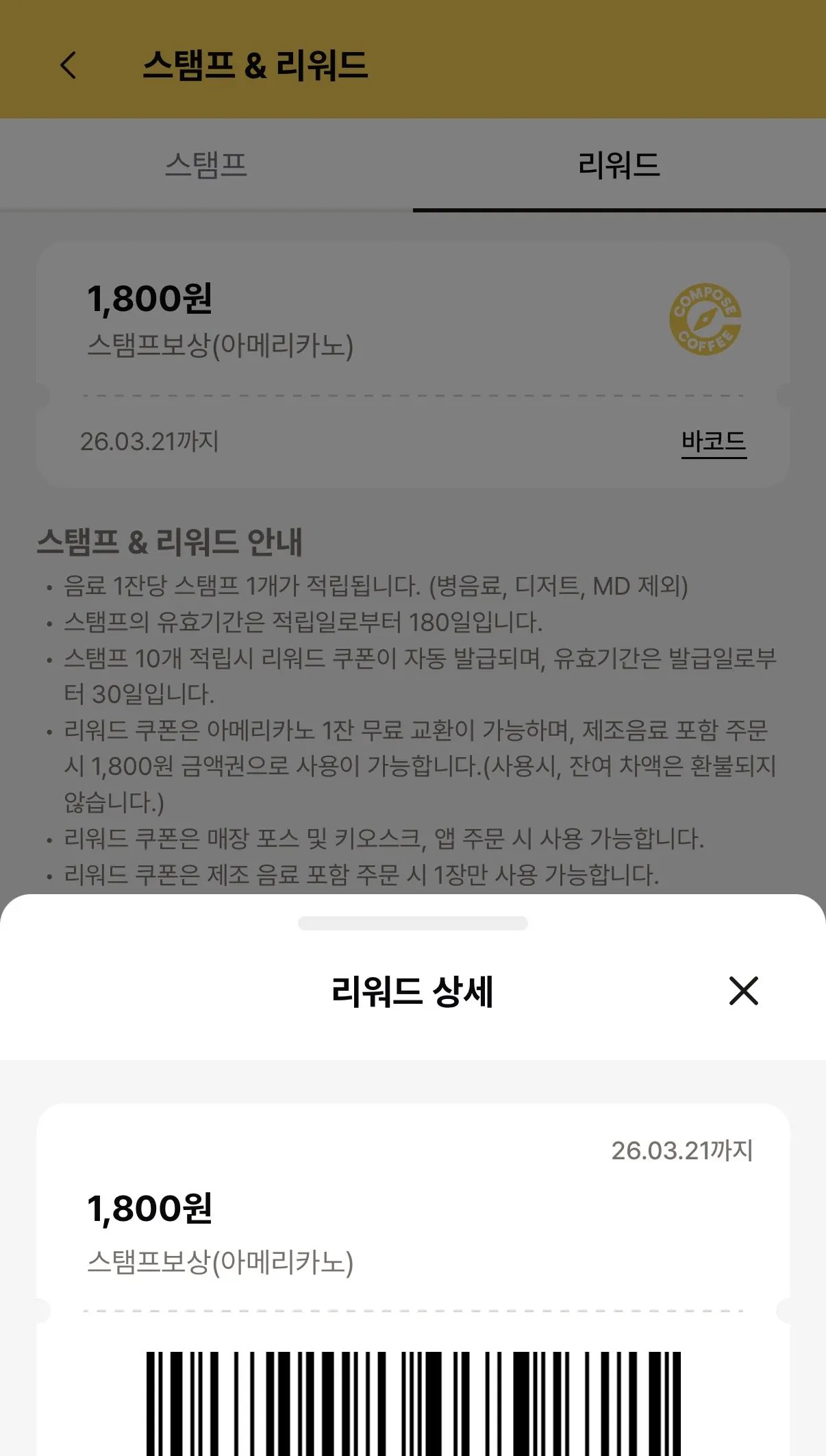Viewport: 826px width, 1456px height.
Task: Tap the back arrow to exit Stamps & Rewards
Action: coord(66,66)
